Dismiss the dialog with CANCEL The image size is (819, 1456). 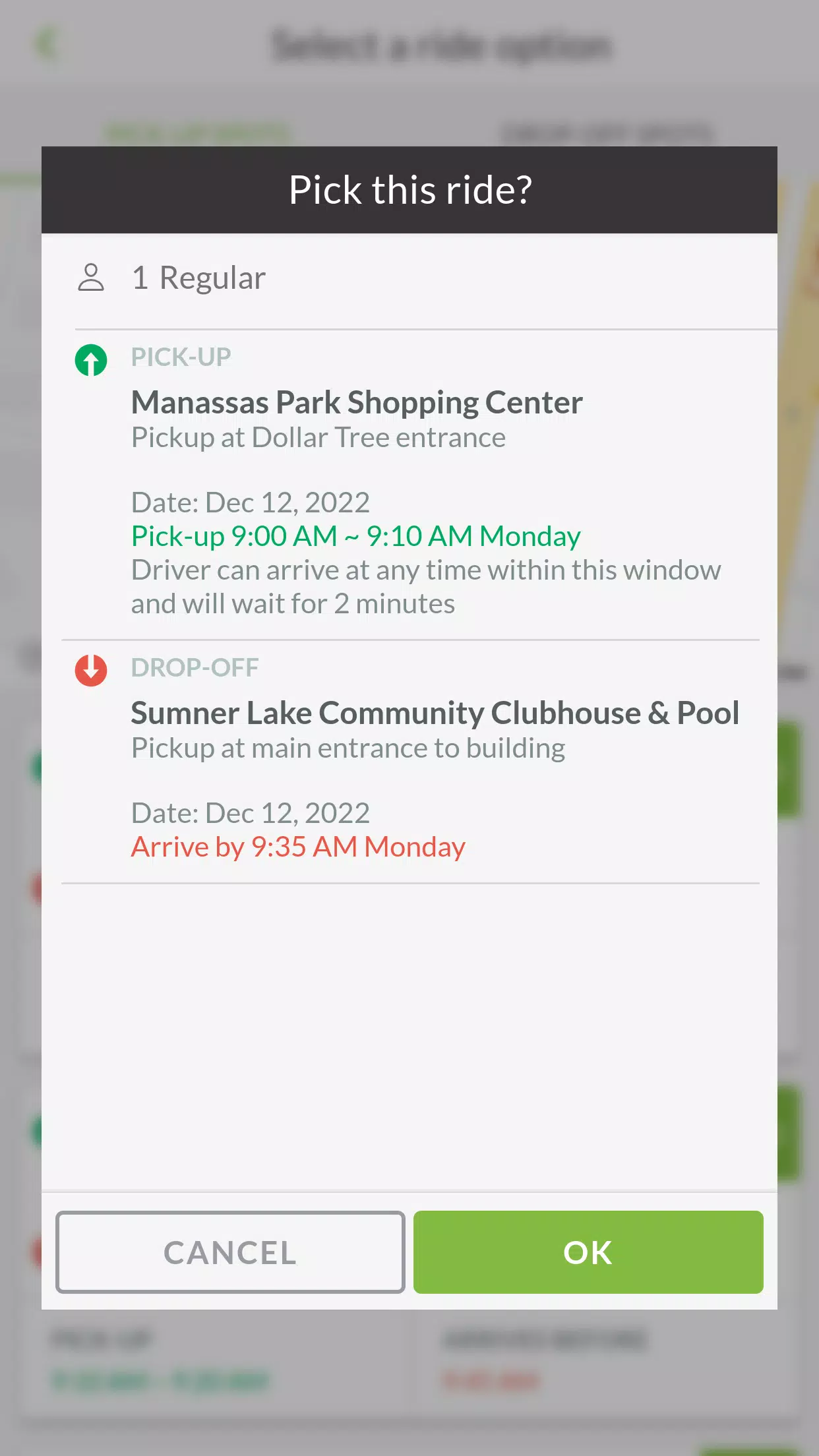pos(230,1252)
